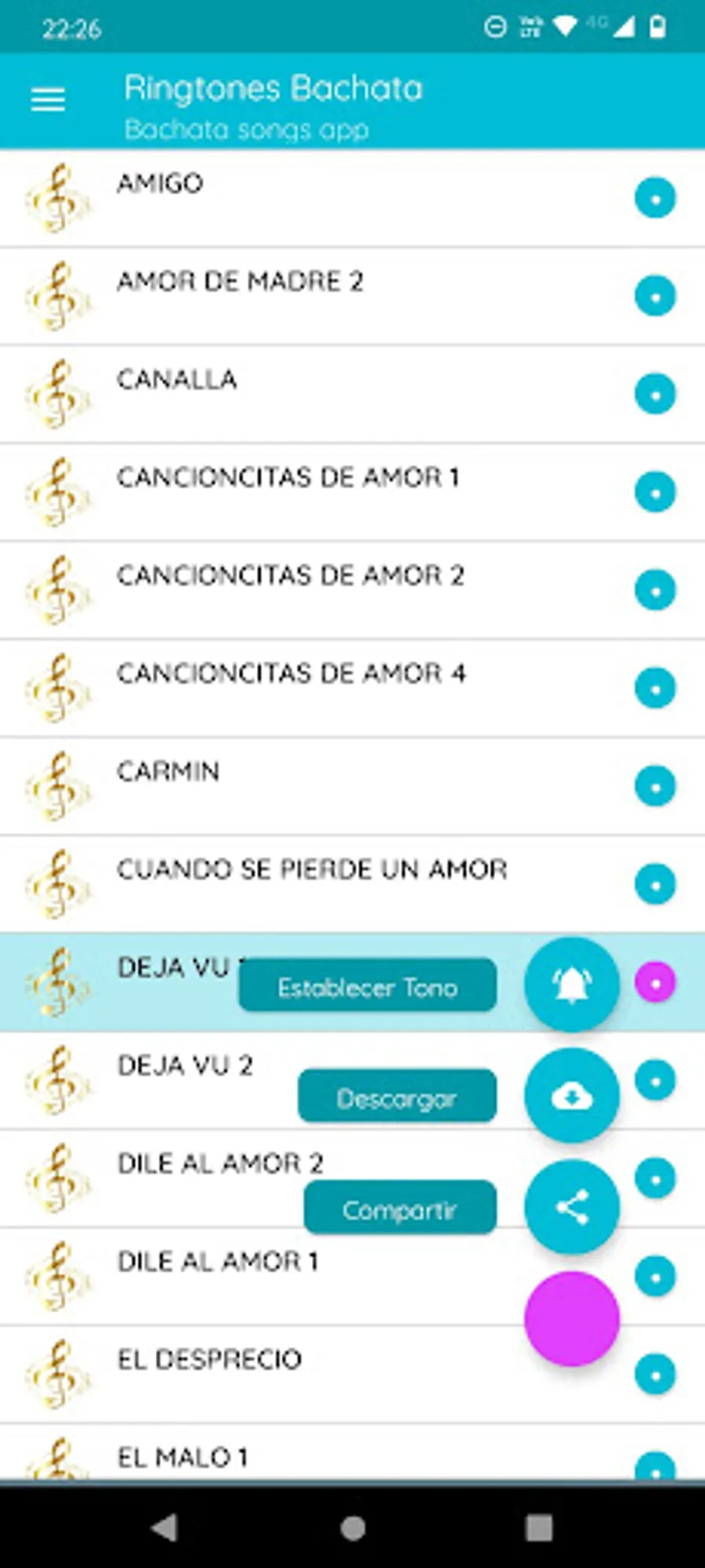Viewport: 705px width, 1568px height.
Task: Tap the share floating button
Action: click(x=572, y=1207)
